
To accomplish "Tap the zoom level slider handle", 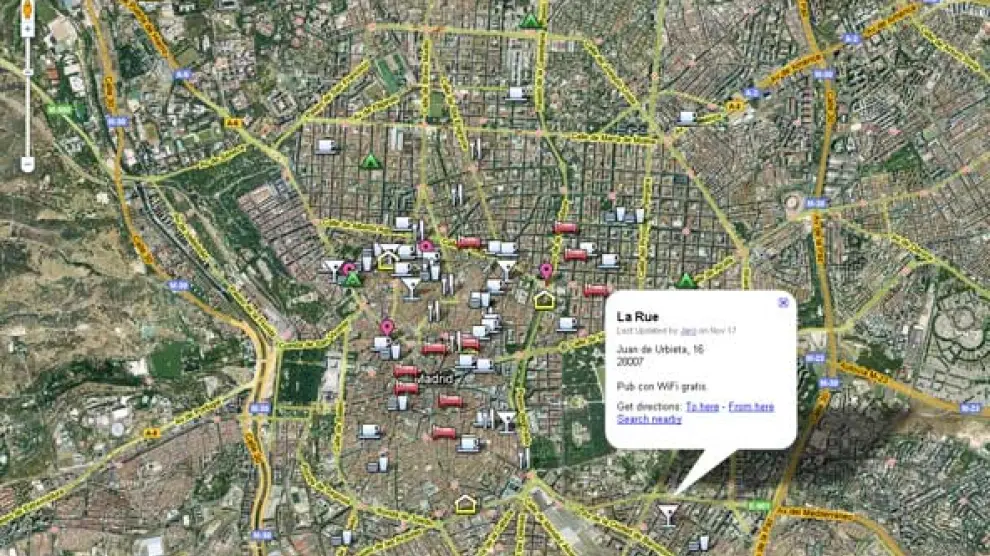I will (x=27, y=72).
